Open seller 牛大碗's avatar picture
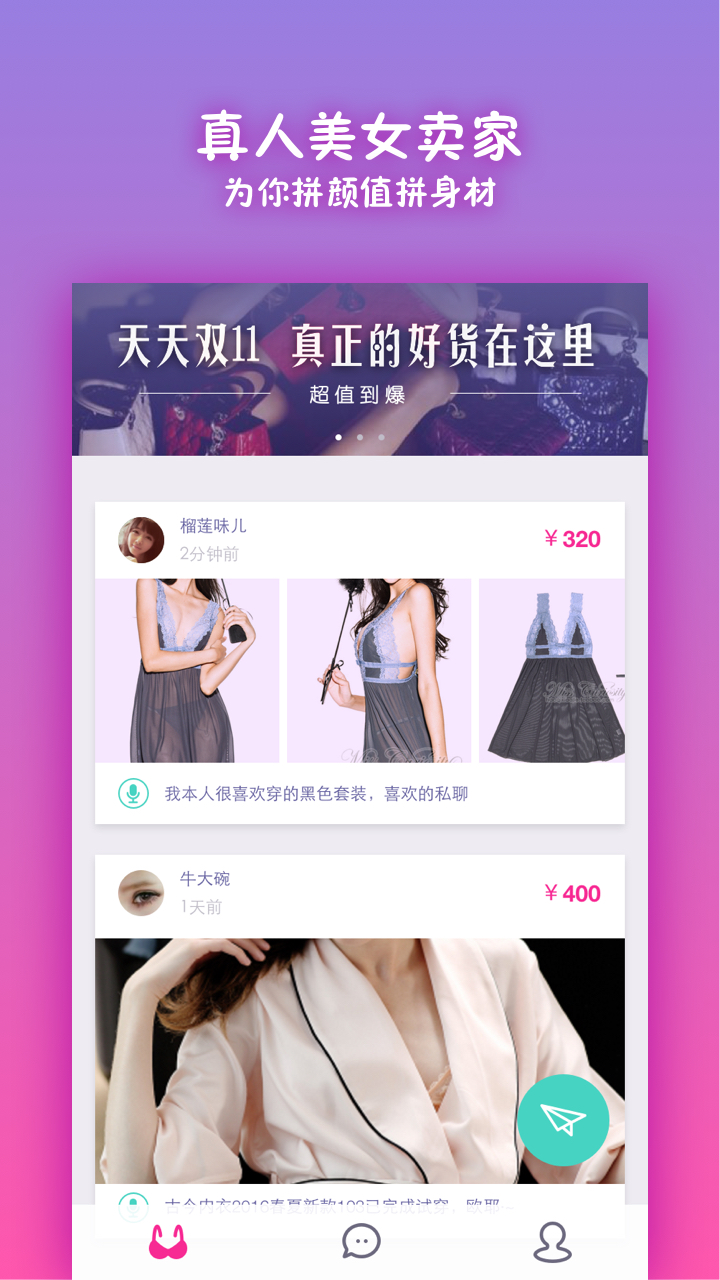 click(x=141, y=894)
